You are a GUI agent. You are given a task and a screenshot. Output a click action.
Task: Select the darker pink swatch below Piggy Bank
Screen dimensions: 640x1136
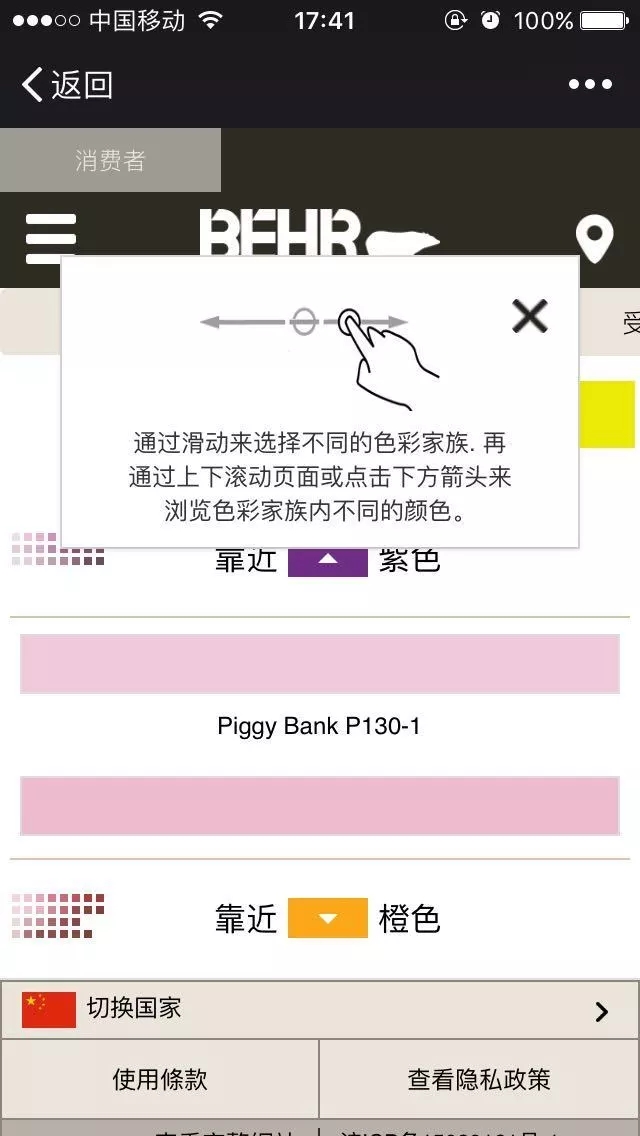pos(320,806)
